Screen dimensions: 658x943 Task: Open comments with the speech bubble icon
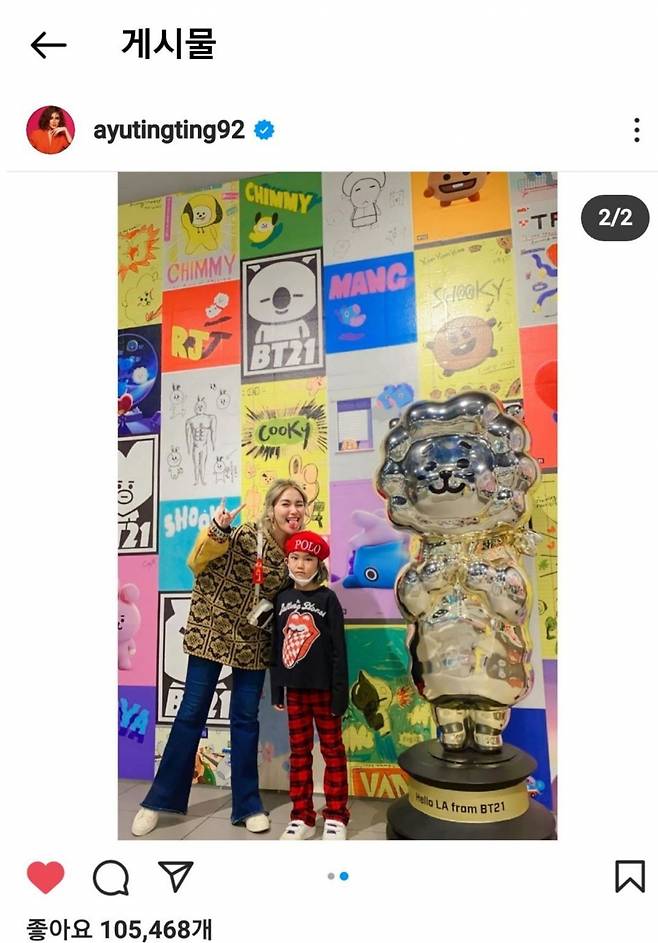[x=111, y=877]
